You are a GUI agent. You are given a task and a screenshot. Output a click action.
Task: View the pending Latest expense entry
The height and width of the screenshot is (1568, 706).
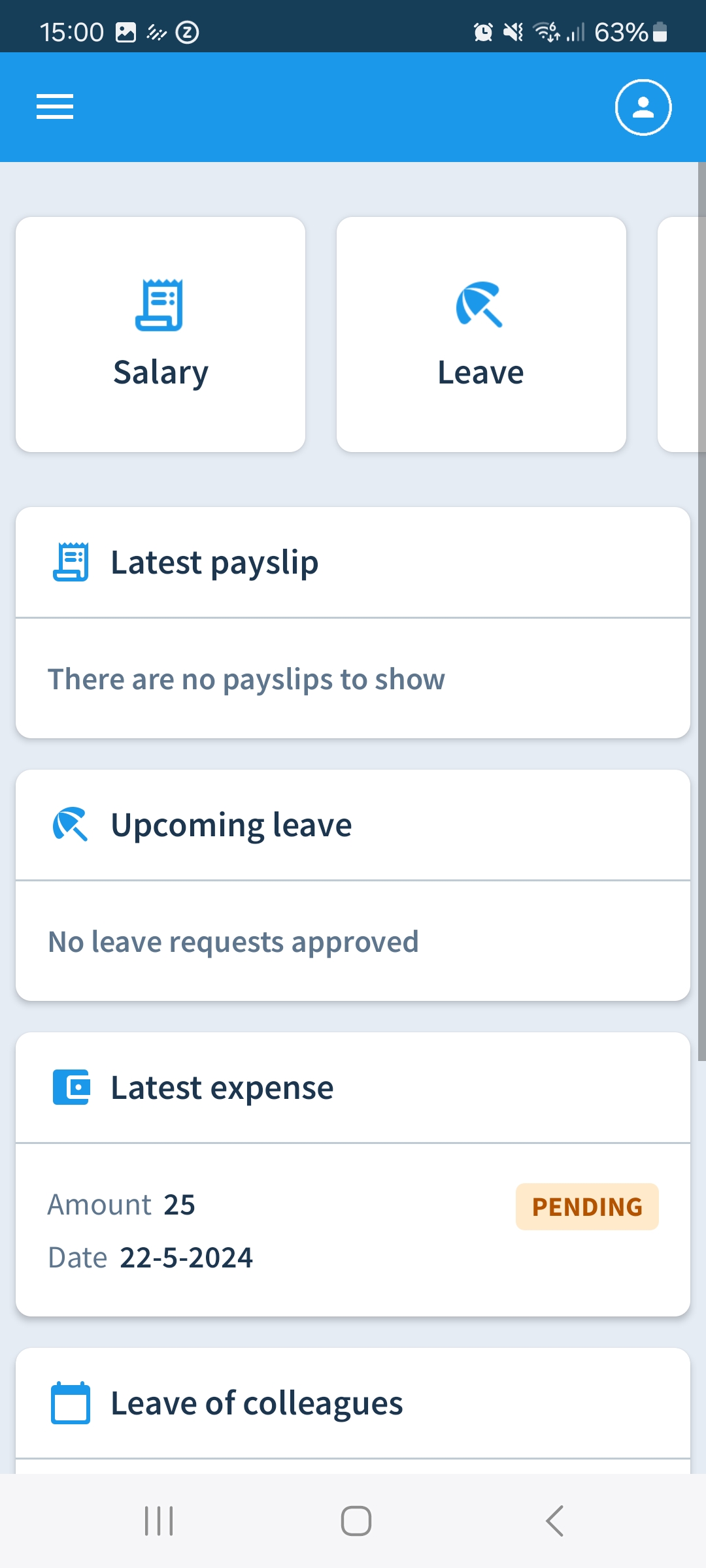click(x=353, y=1230)
